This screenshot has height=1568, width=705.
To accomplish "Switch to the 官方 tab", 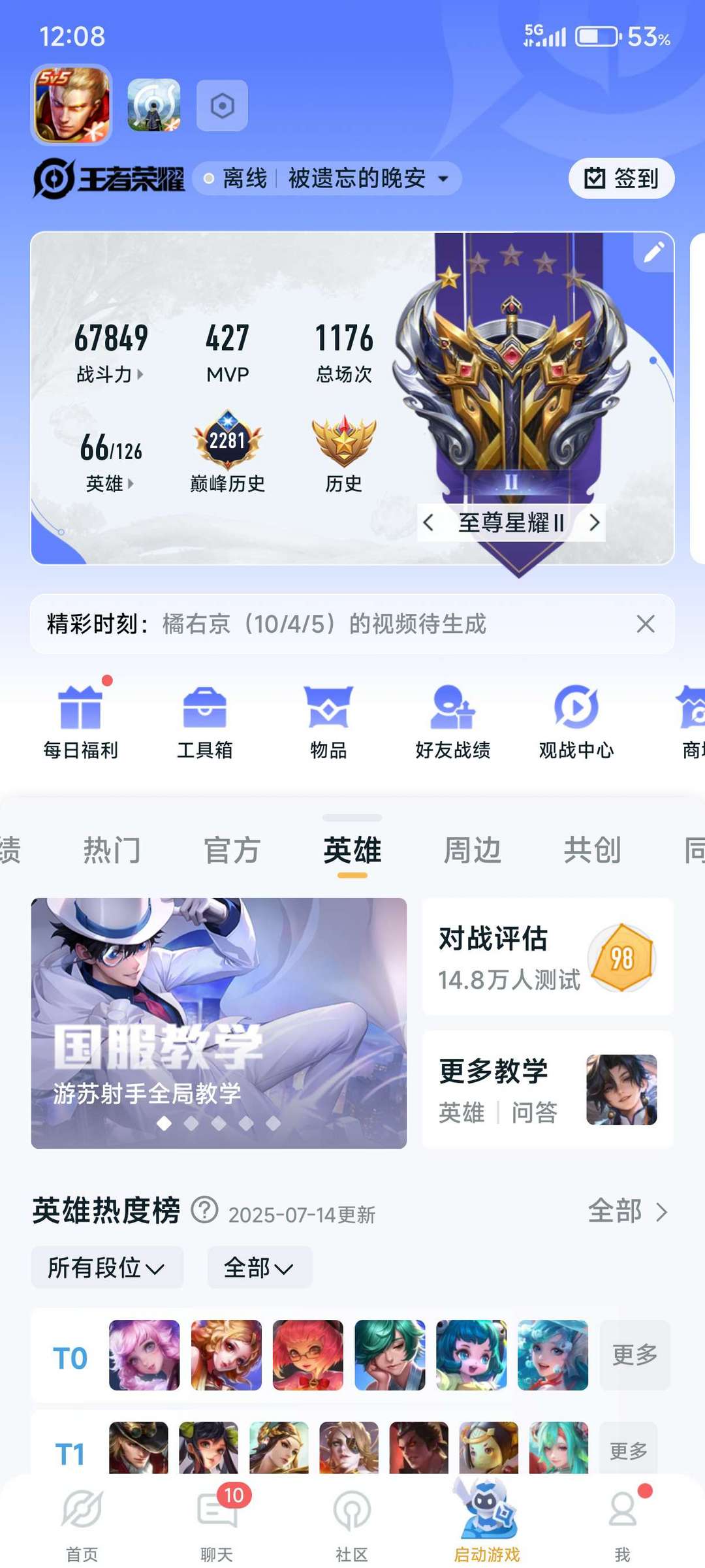I will pos(232,850).
